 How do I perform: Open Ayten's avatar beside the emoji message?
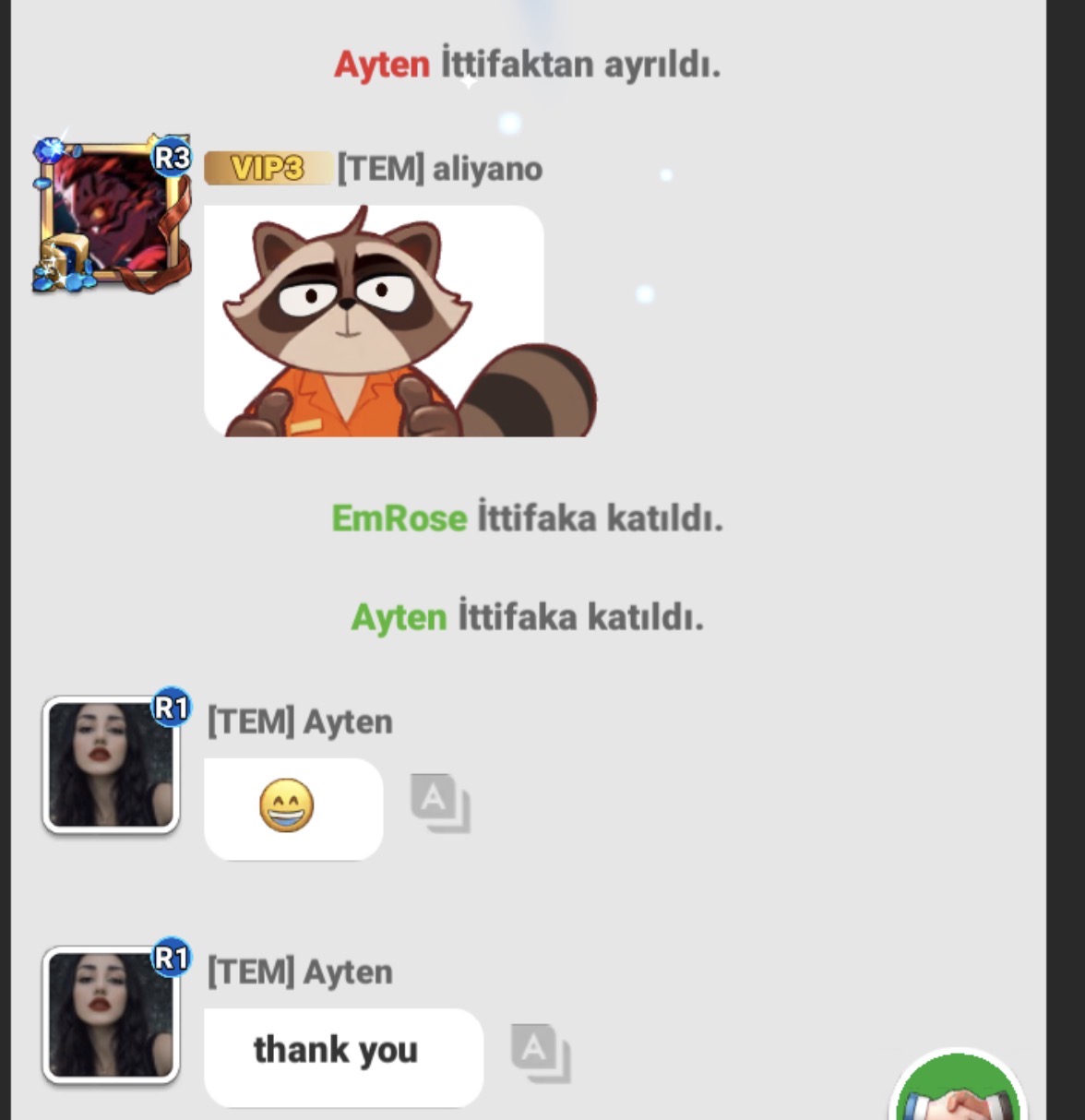tap(112, 765)
